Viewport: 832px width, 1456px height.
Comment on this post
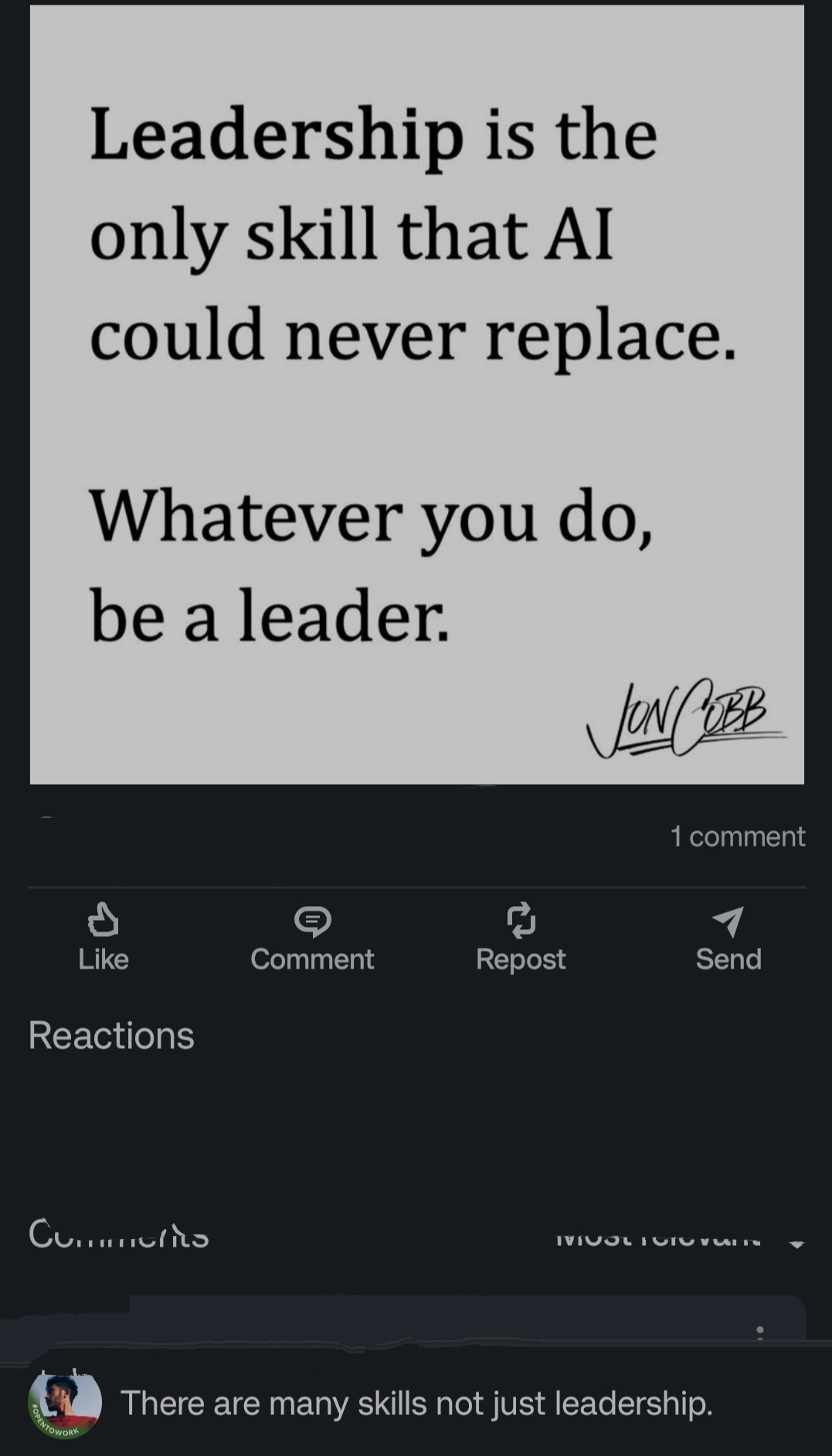coord(312,937)
